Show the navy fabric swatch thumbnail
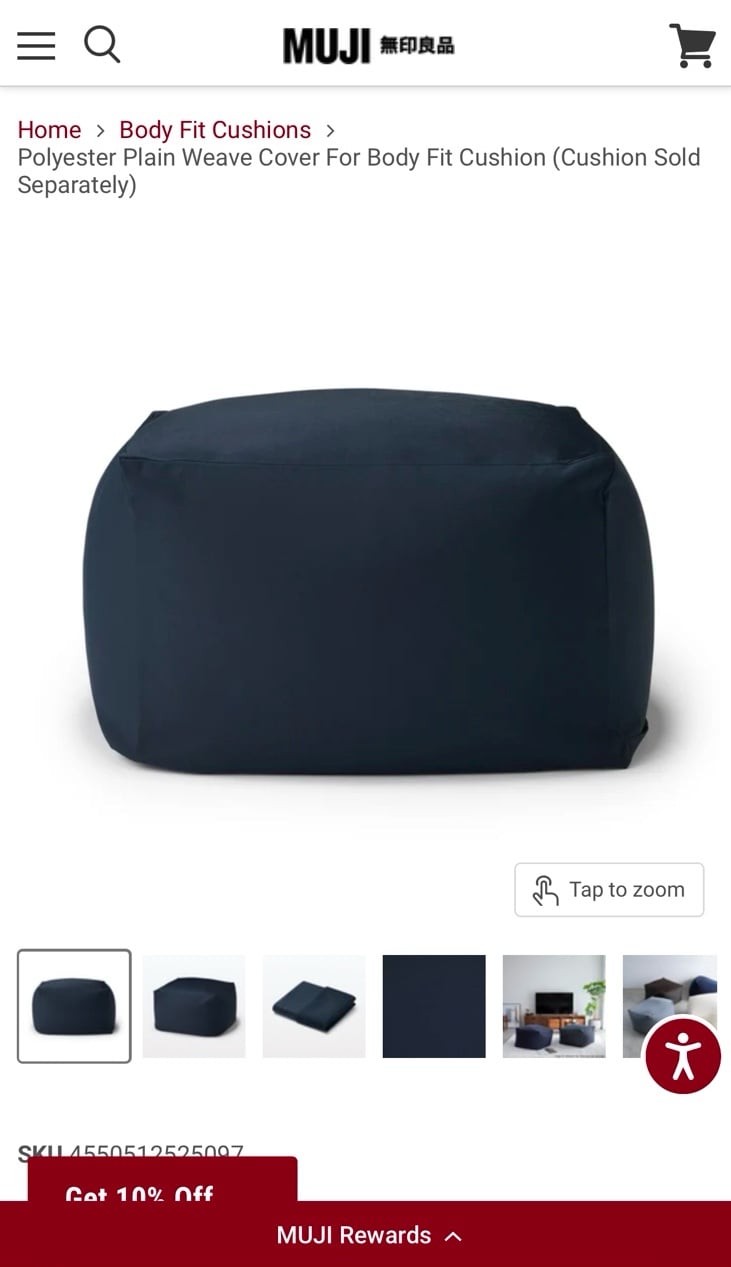This screenshot has height=1267, width=731. tap(434, 1006)
